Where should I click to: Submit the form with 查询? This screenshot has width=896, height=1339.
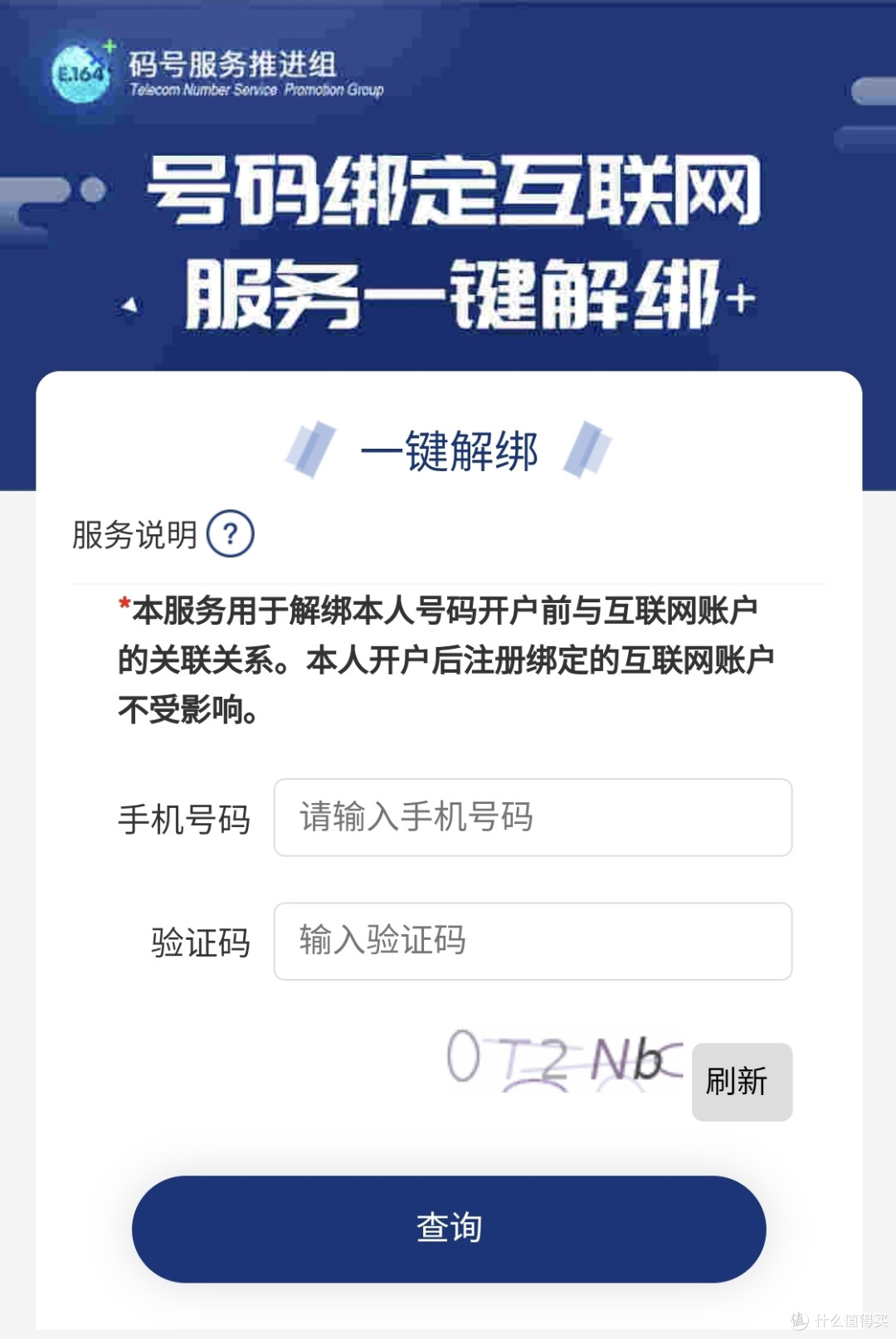click(449, 1229)
